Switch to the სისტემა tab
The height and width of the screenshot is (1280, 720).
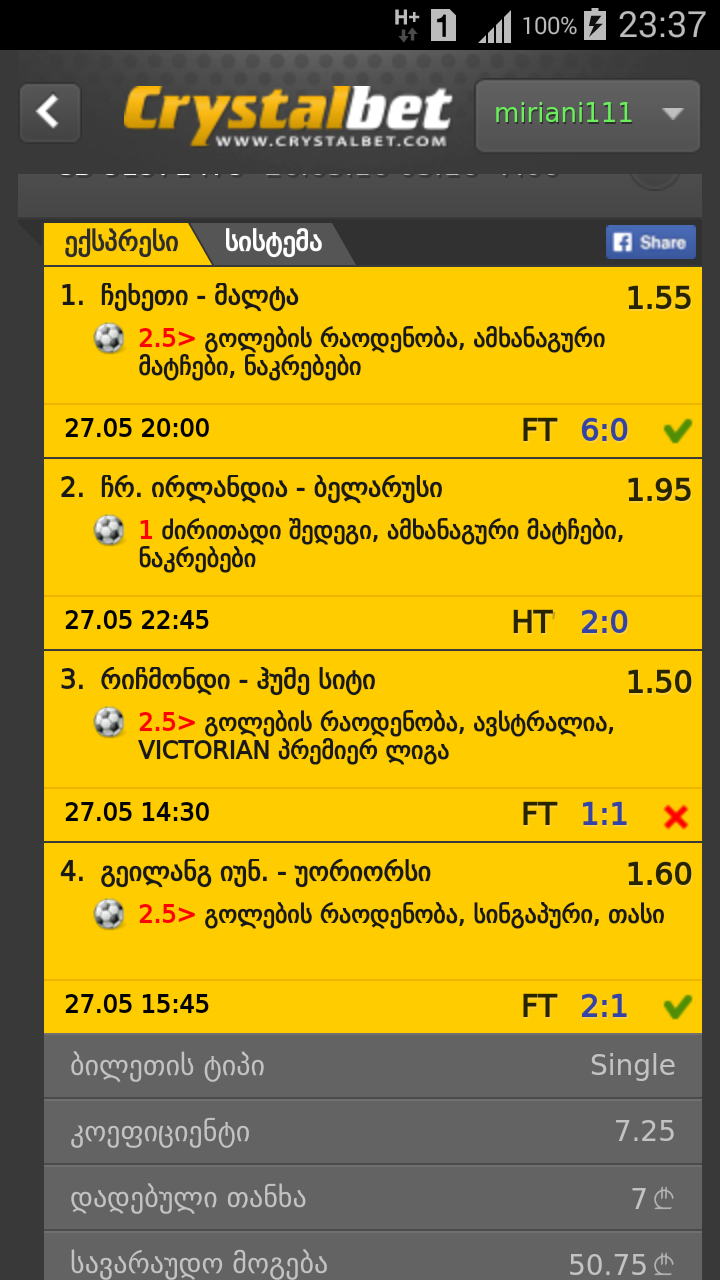click(x=272, y=242)
